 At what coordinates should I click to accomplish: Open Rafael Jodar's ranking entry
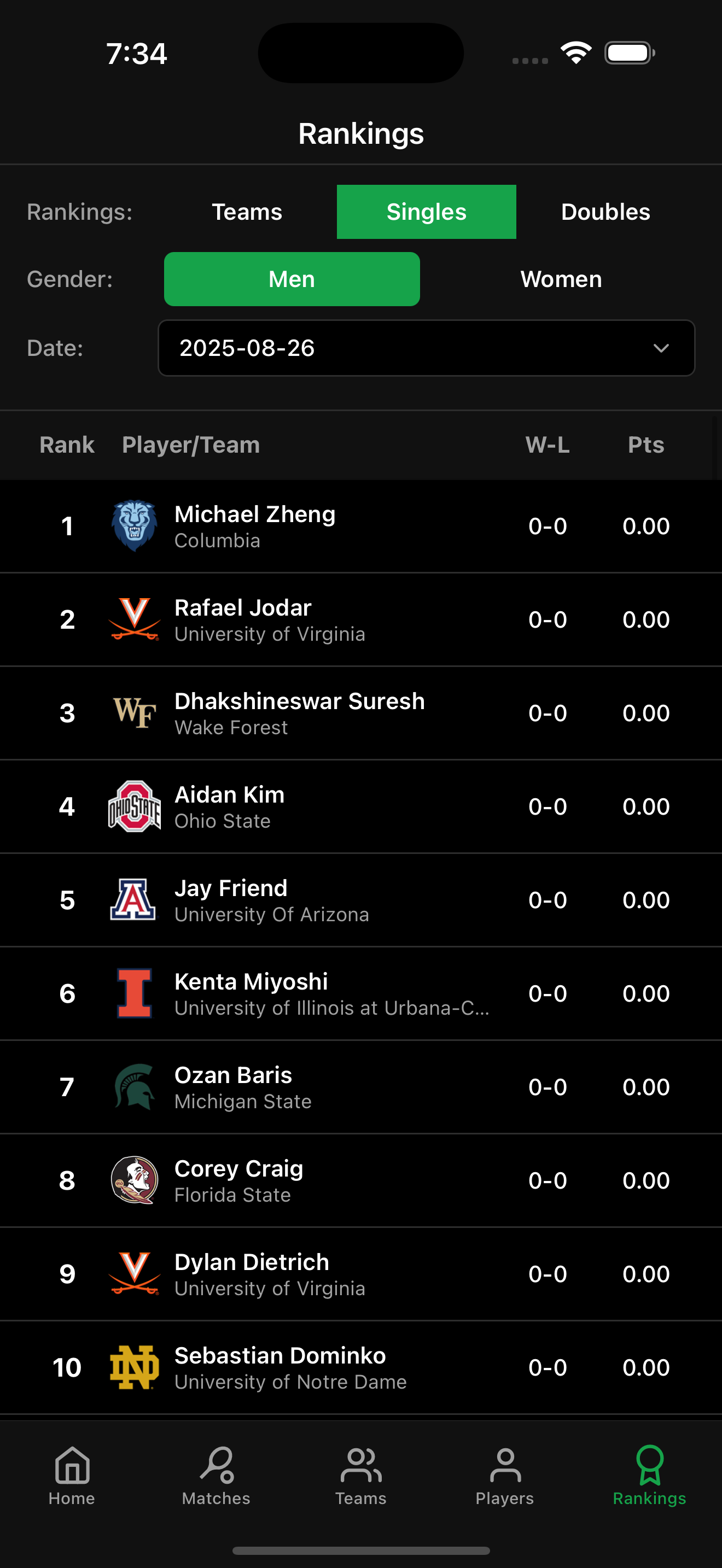point(361,619)
